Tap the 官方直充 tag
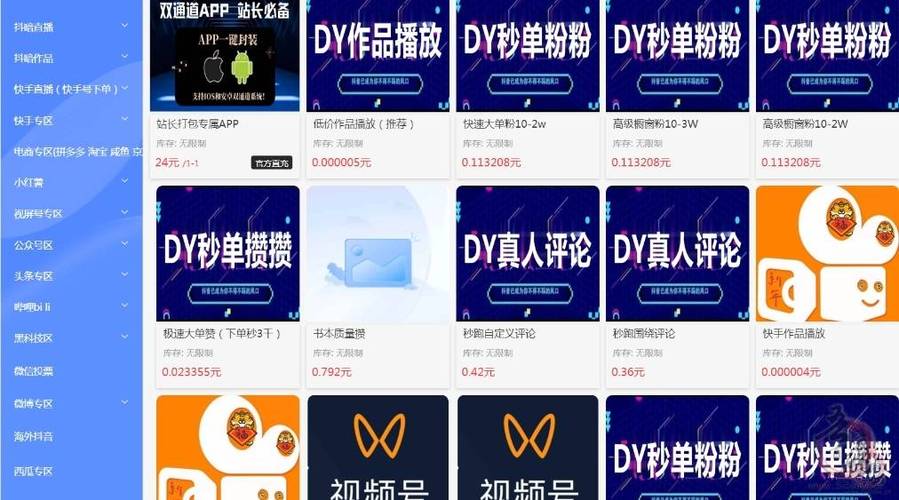 (x=271, y=162)
